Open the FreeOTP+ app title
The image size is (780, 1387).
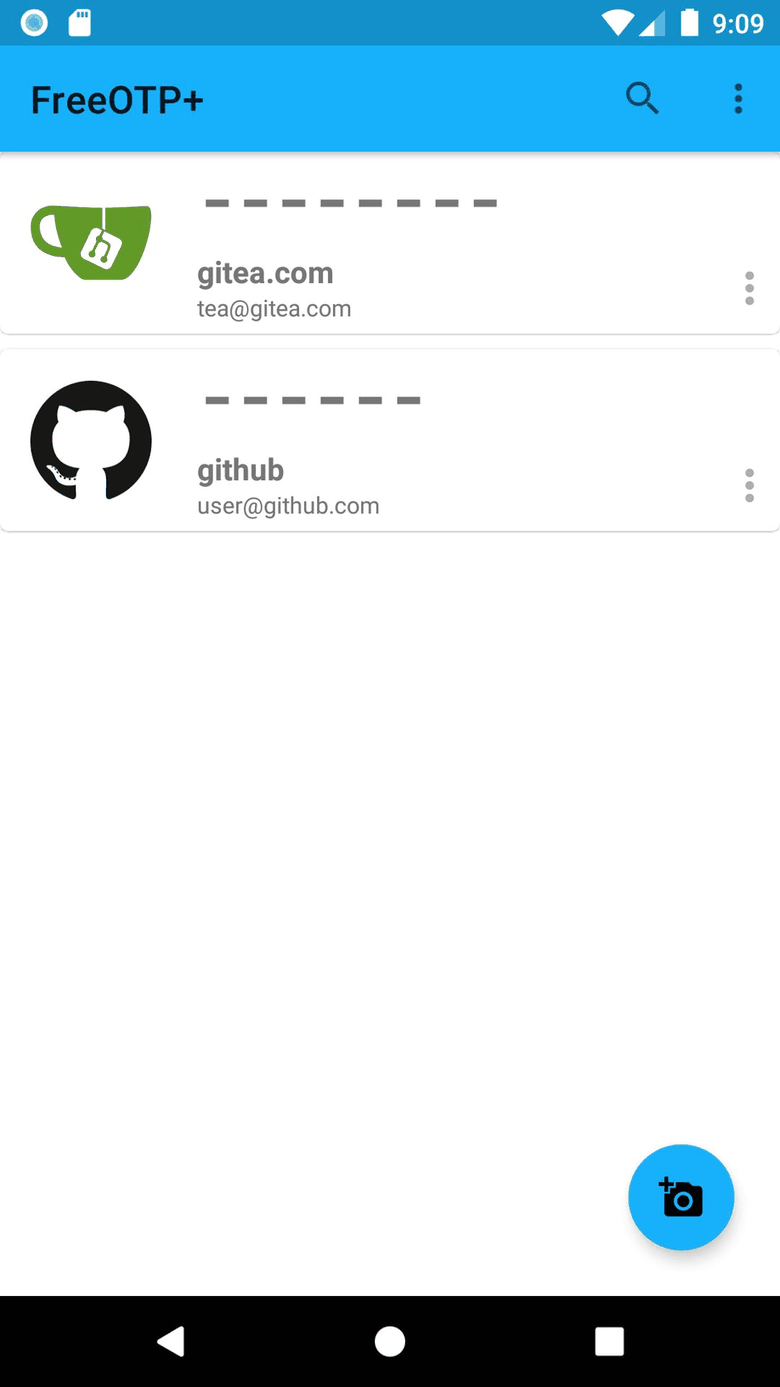coord(117,98)
